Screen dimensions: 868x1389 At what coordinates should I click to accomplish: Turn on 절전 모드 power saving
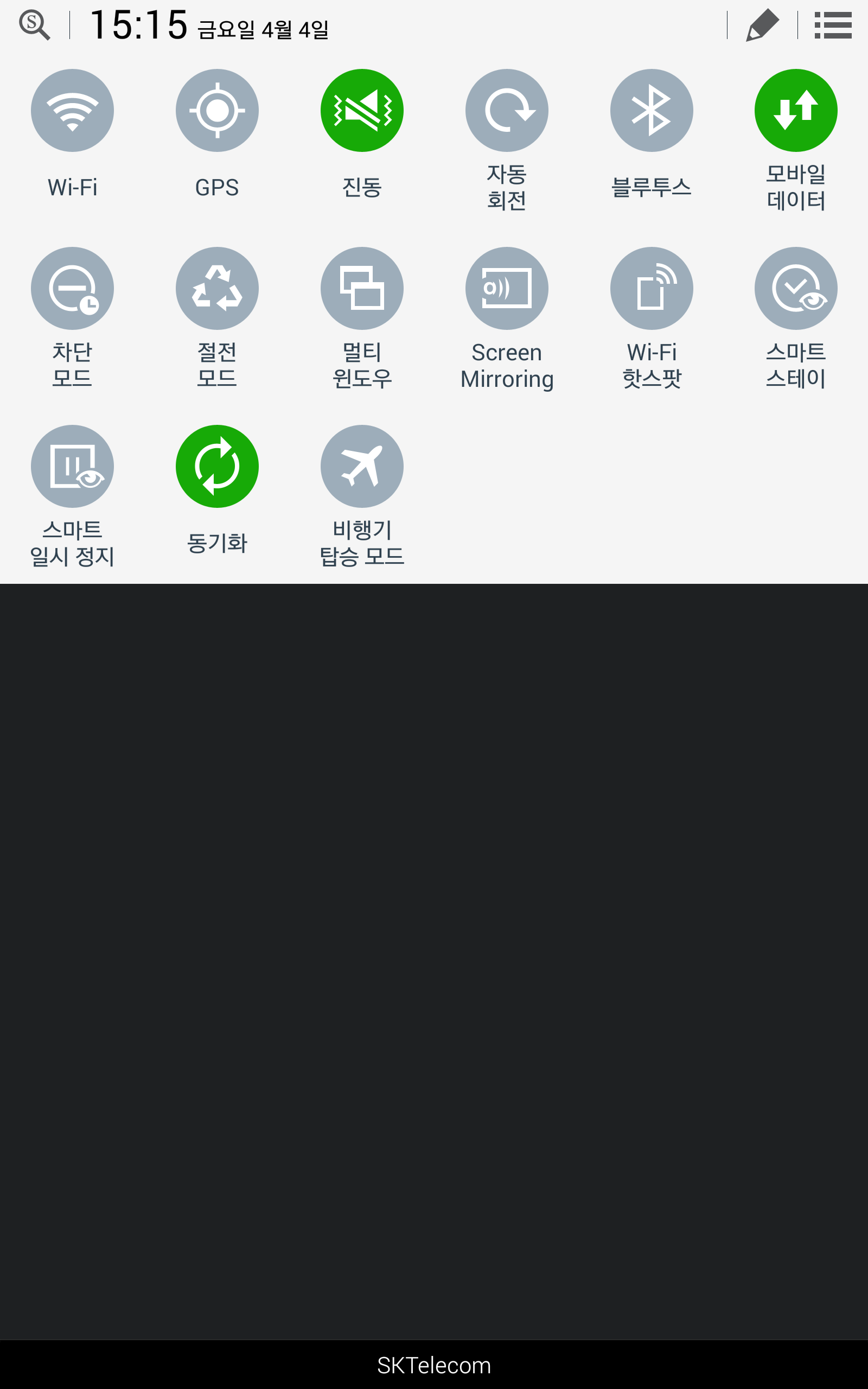click(x=217, y=289)
